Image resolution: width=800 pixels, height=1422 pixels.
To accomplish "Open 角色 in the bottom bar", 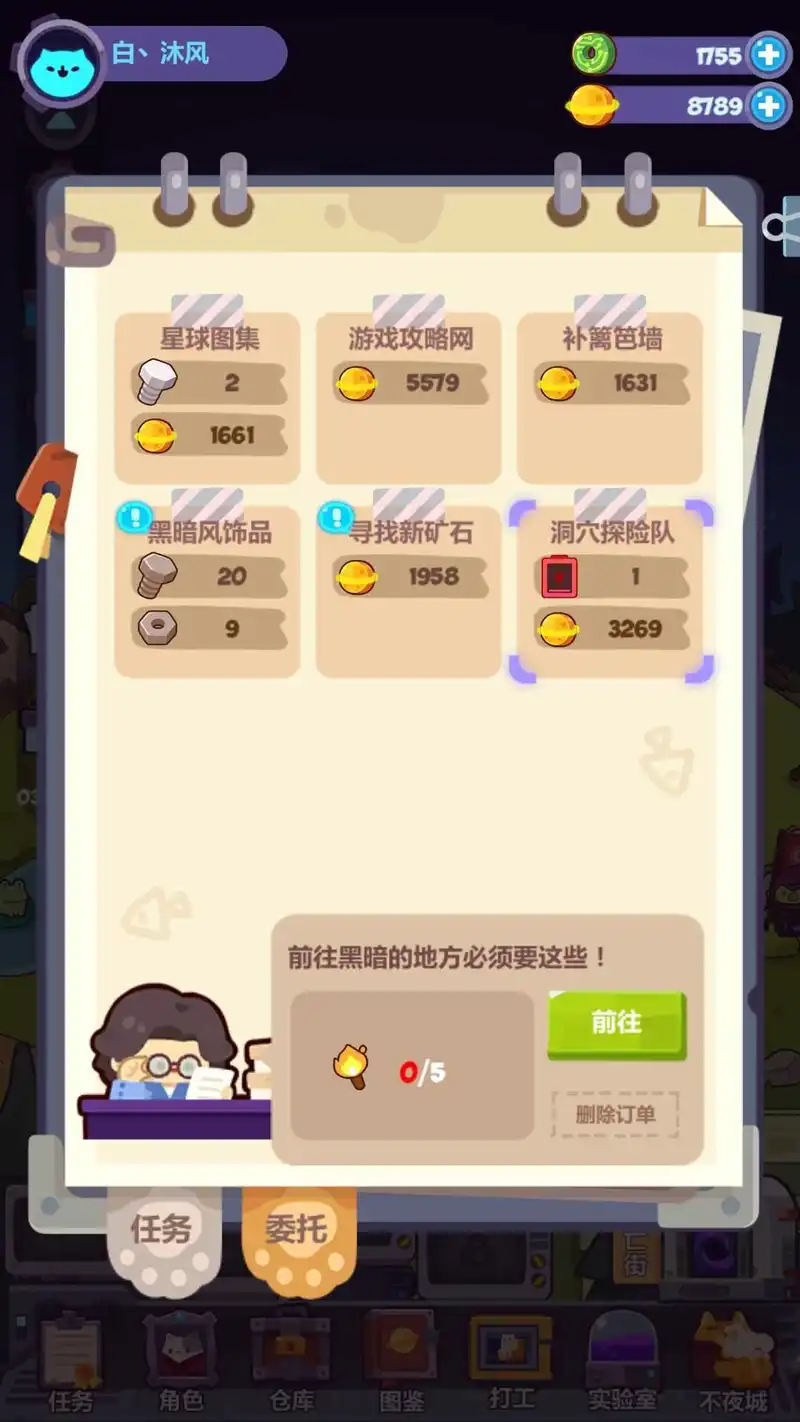I will point(180,1362).
